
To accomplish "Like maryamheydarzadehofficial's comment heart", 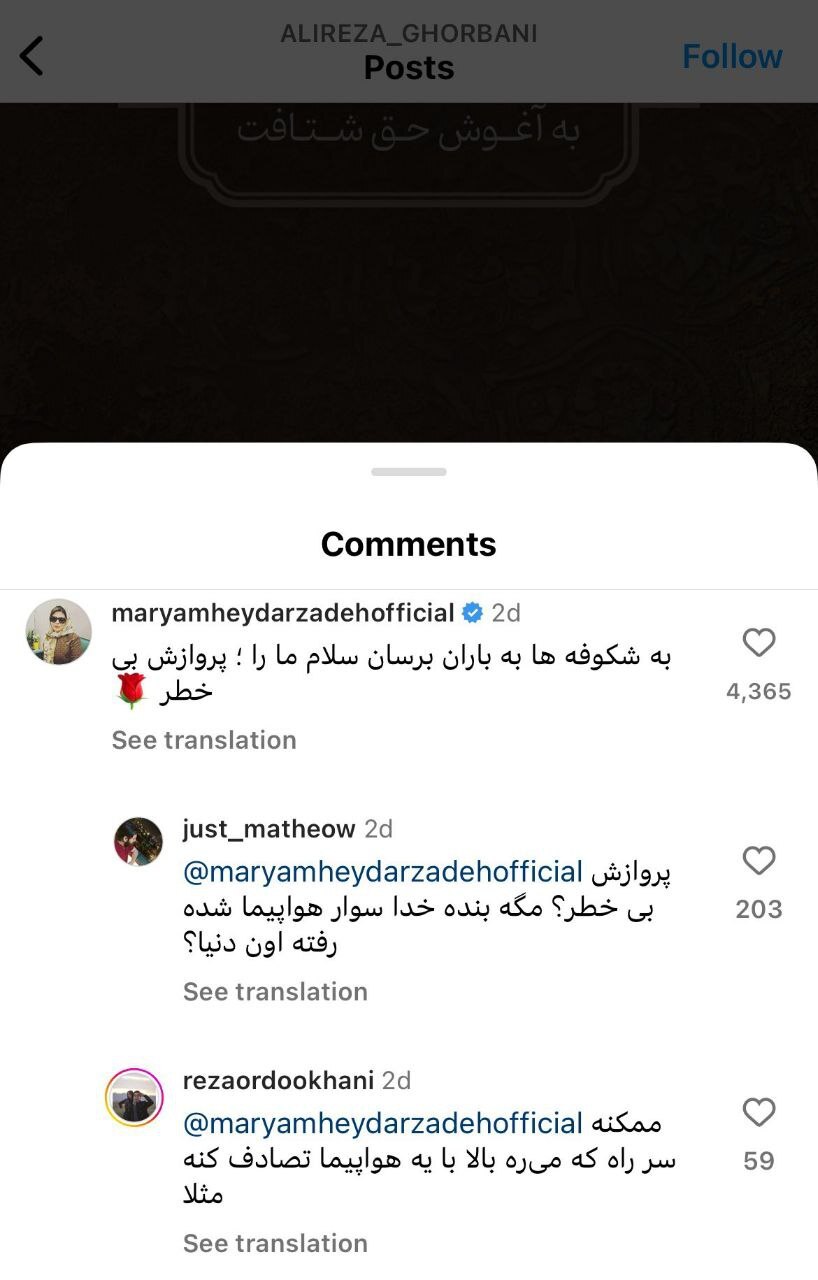I will tap(759, 643).
